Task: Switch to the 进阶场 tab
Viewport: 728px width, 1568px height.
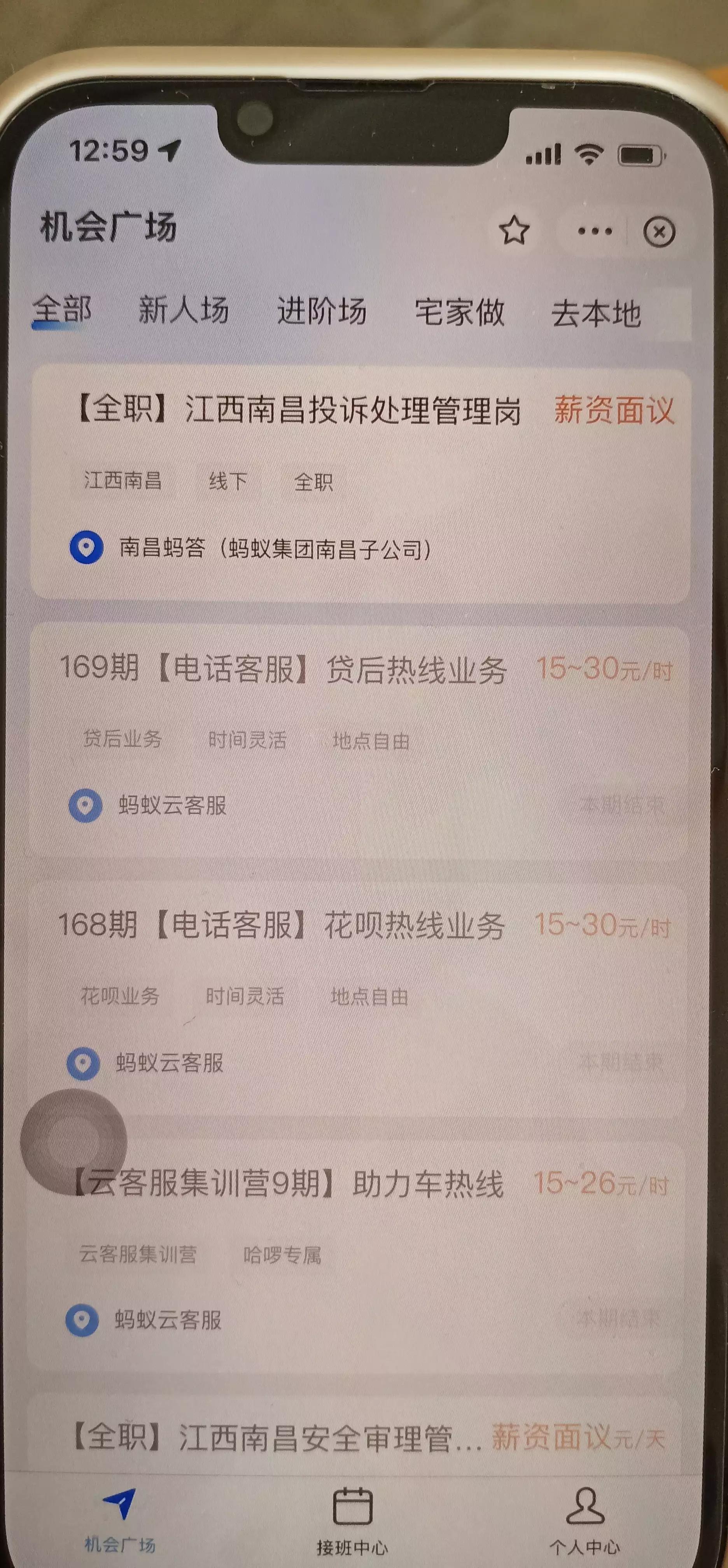Action: tap(321, 311)
